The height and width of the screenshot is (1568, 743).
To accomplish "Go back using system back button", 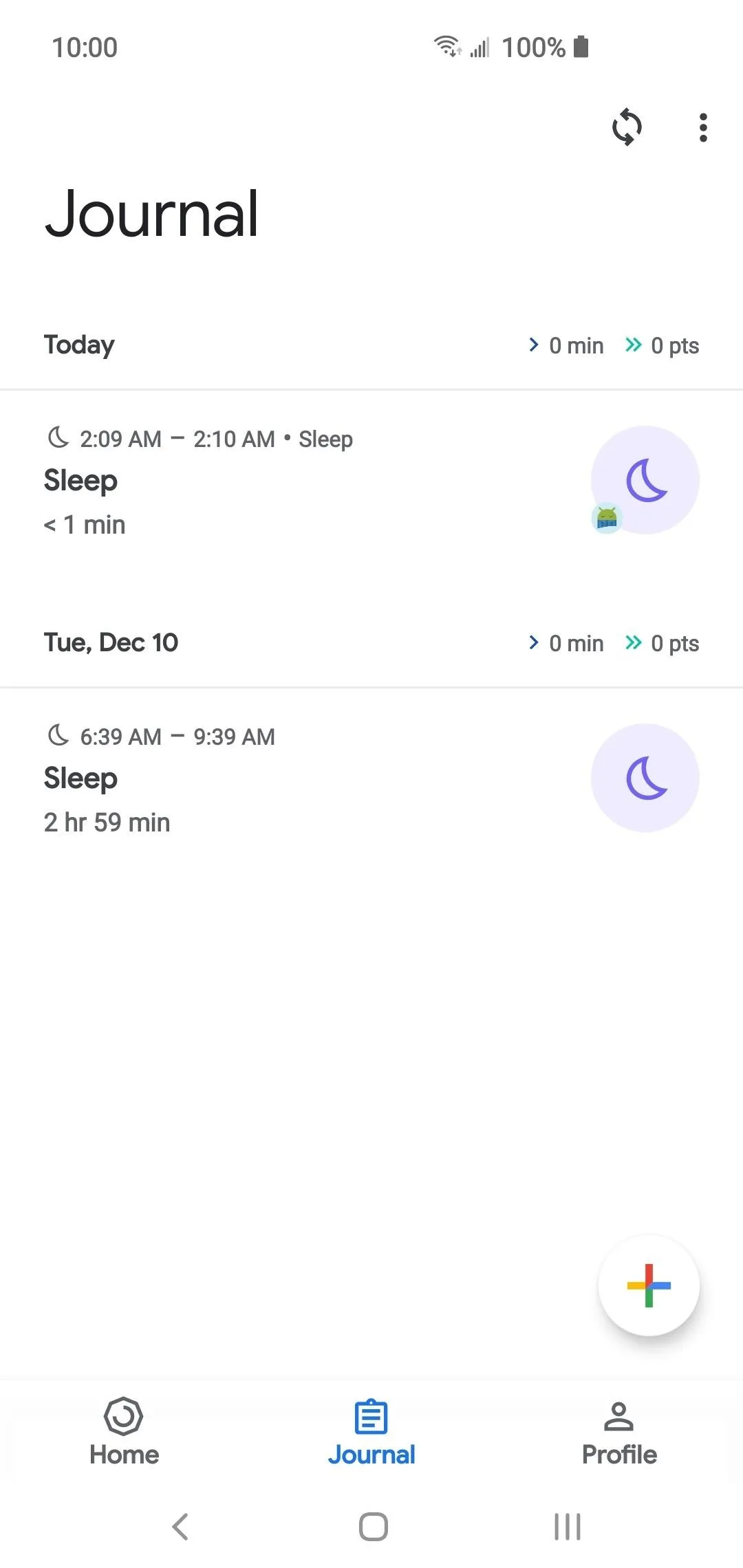I will [180, 1527].
